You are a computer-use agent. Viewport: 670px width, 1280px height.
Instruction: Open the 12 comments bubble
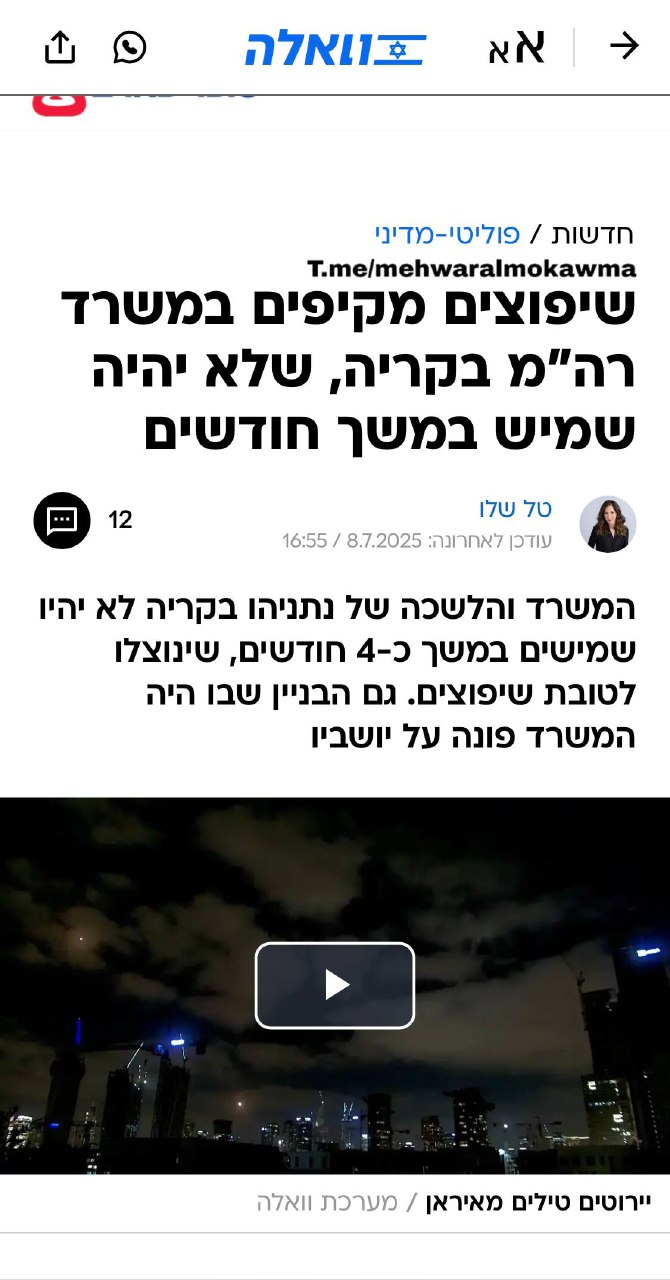point(62,520)
